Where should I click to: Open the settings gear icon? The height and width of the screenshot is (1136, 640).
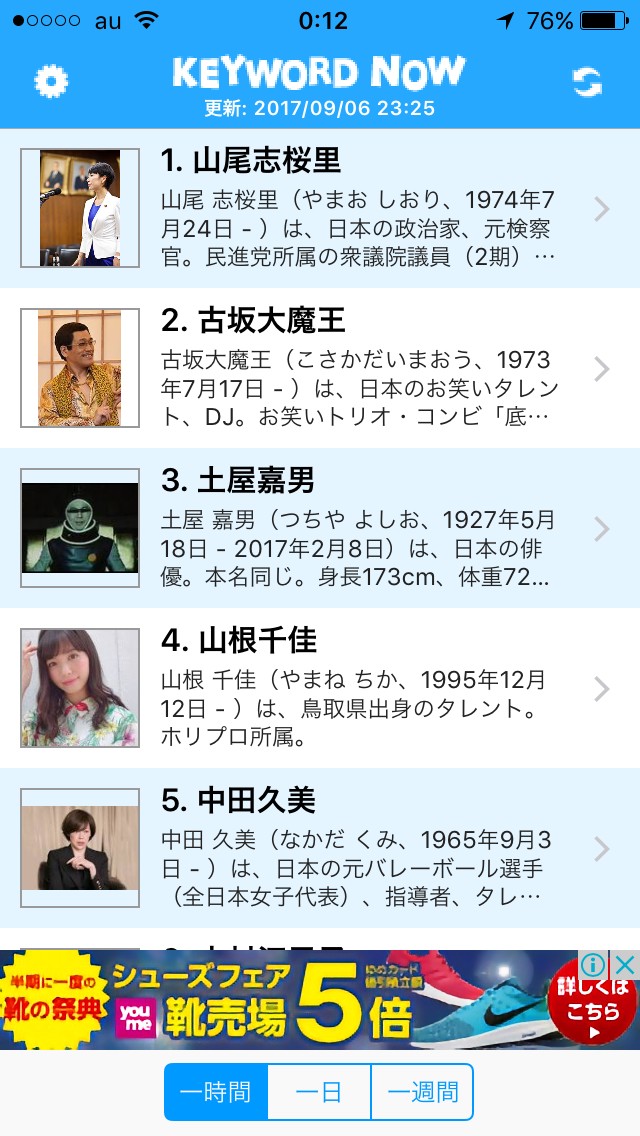(50, 81)
